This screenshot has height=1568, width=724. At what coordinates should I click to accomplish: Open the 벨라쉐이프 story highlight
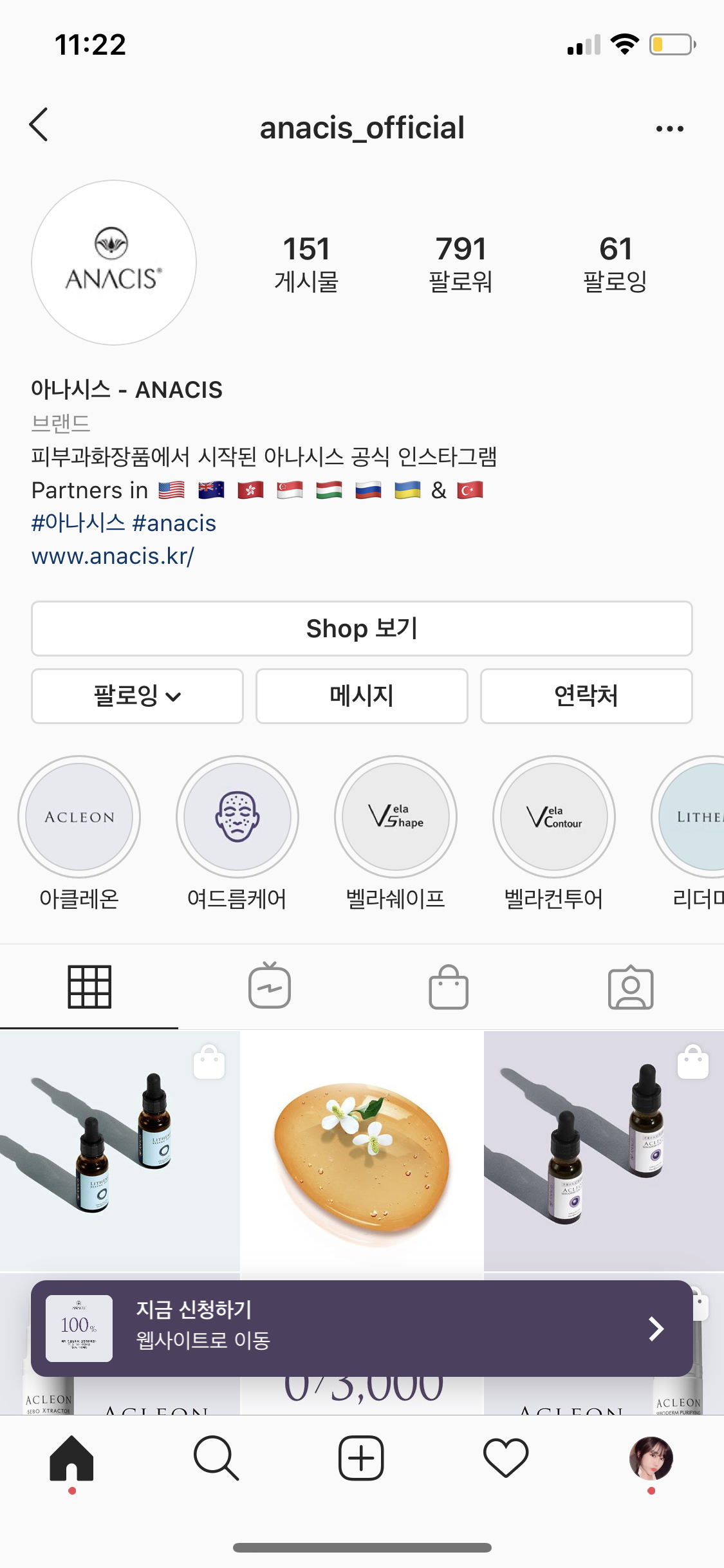pyautogui.click(x=396, y=817)
